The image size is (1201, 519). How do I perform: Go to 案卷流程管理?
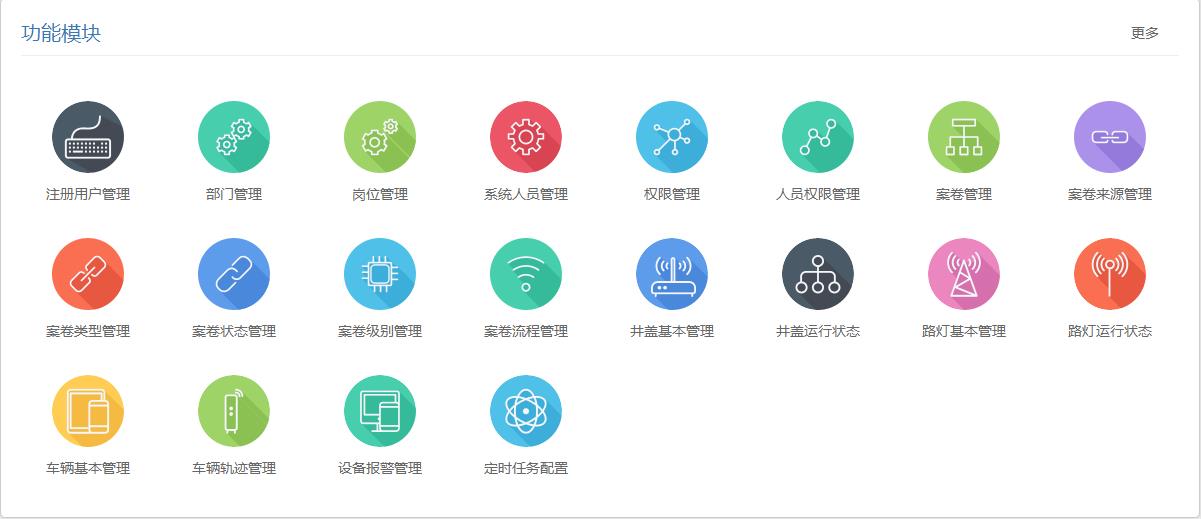point(526,275)
